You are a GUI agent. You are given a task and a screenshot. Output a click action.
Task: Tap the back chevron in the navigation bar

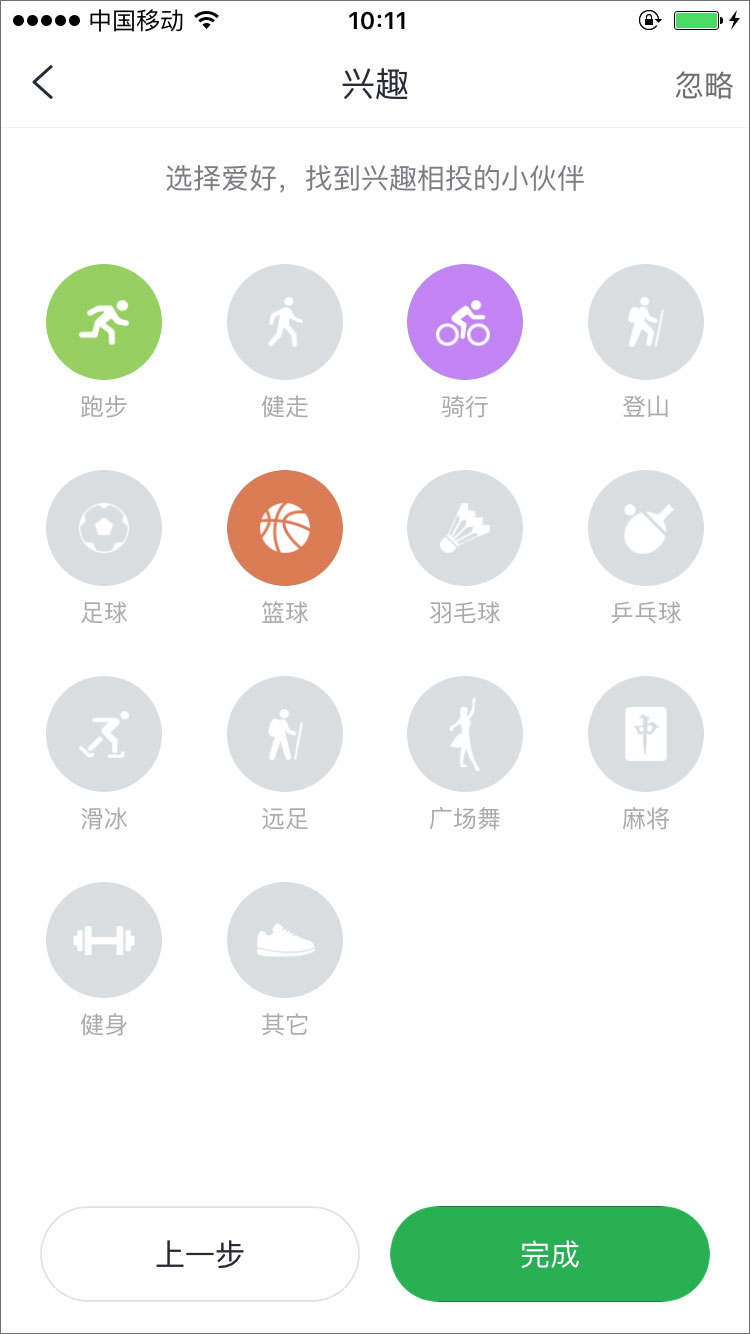(x=43, y=83)
